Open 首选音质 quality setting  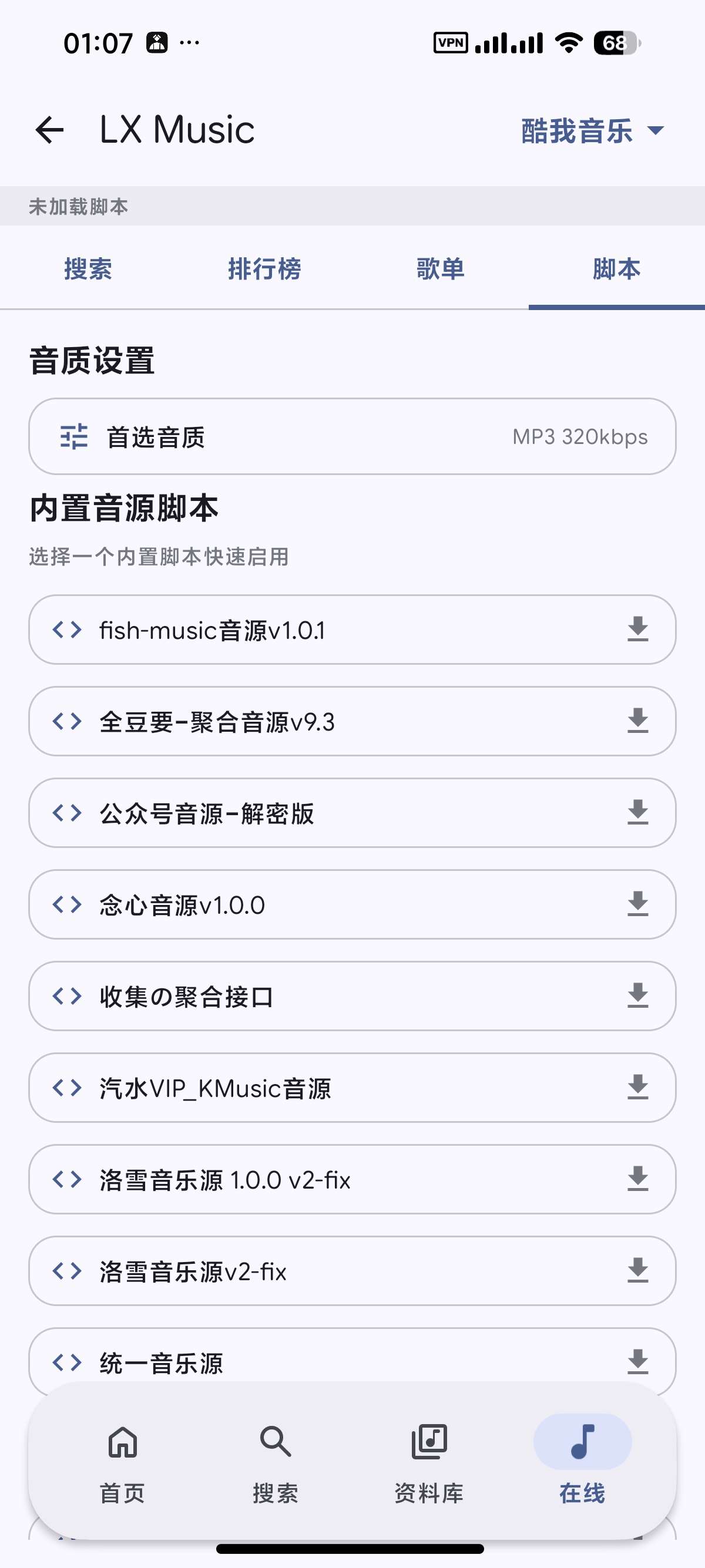pos(352,436)
